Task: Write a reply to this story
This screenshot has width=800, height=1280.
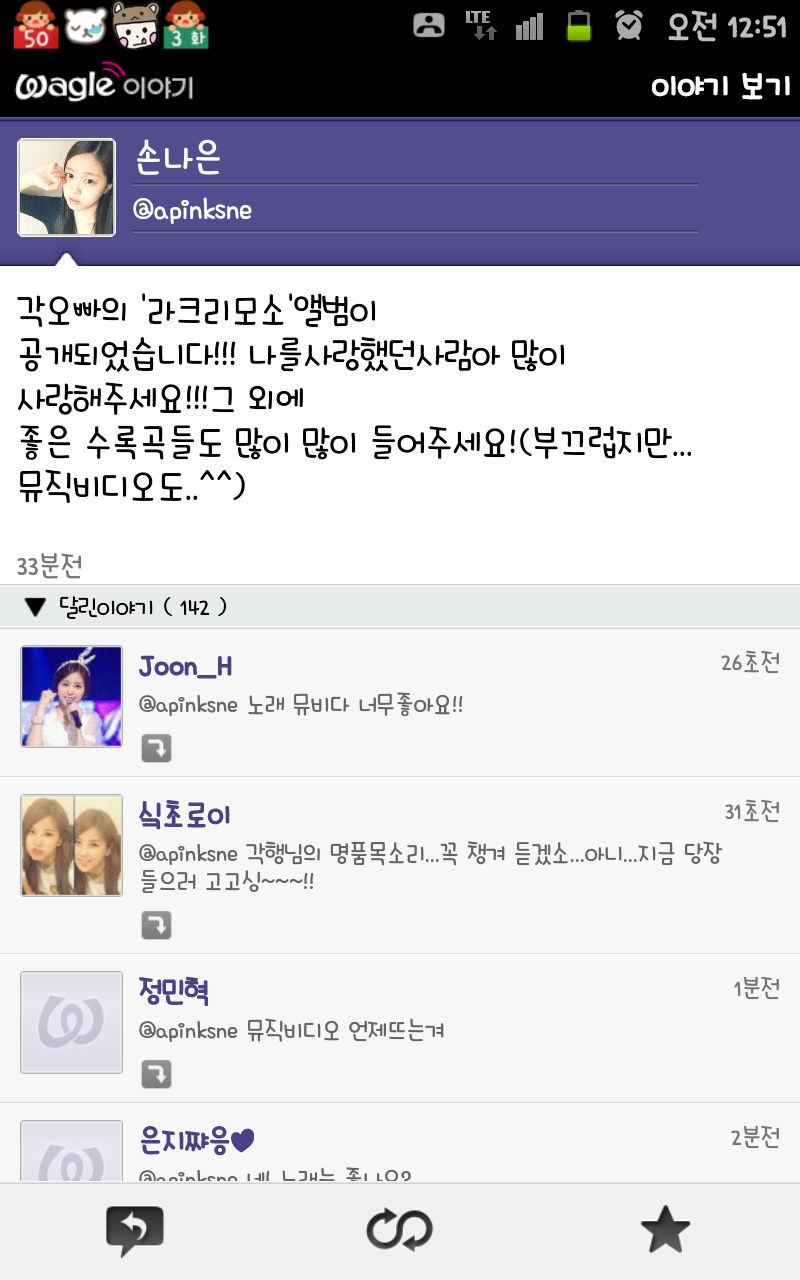Action: coord(134,1230)
